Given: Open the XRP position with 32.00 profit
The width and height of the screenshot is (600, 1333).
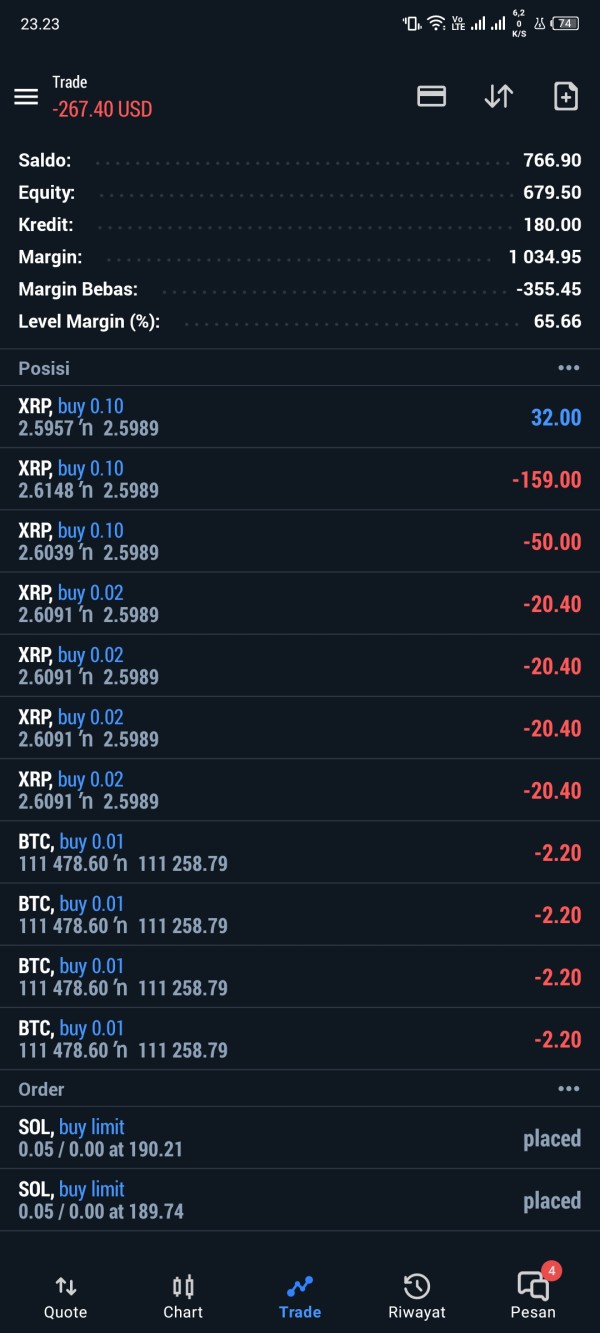Looking at the screenshot, I should (300, 417).
